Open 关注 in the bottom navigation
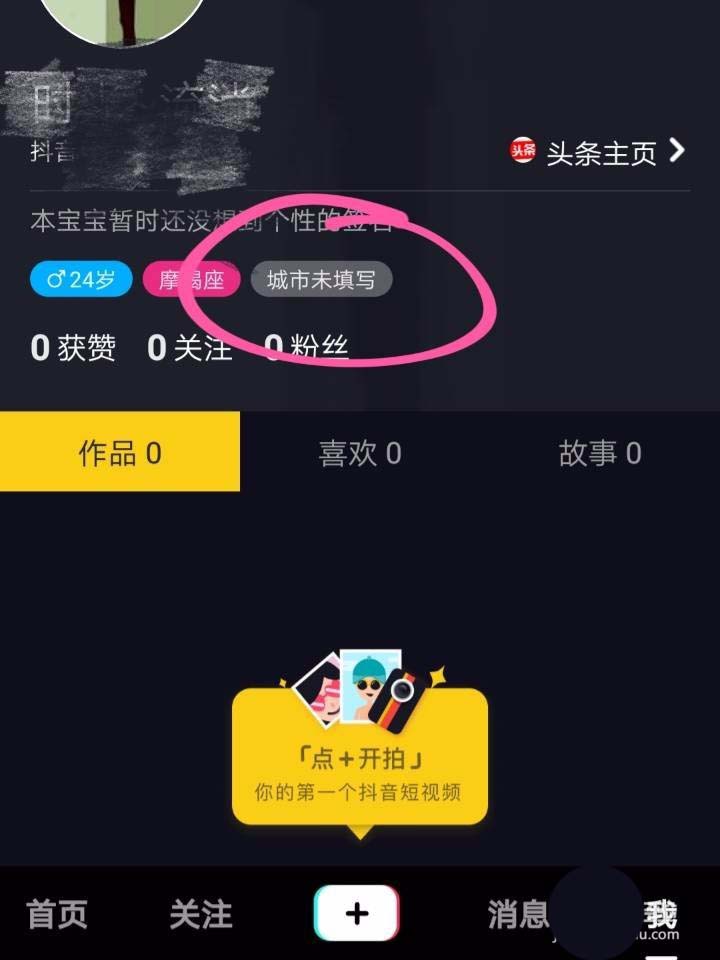Screen dimensions: 720x960 tap(200, 914)
